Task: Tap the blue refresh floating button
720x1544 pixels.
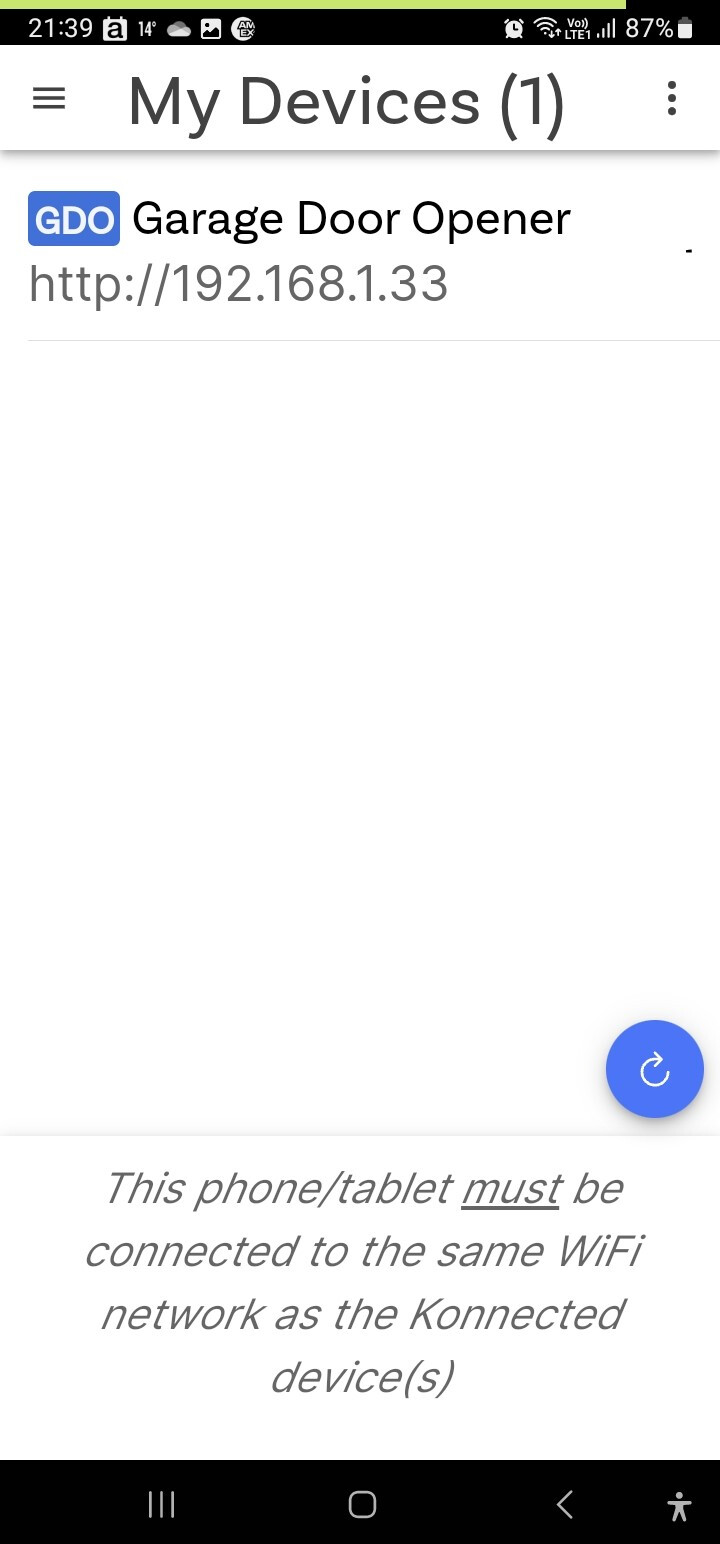Action: 654,1068
